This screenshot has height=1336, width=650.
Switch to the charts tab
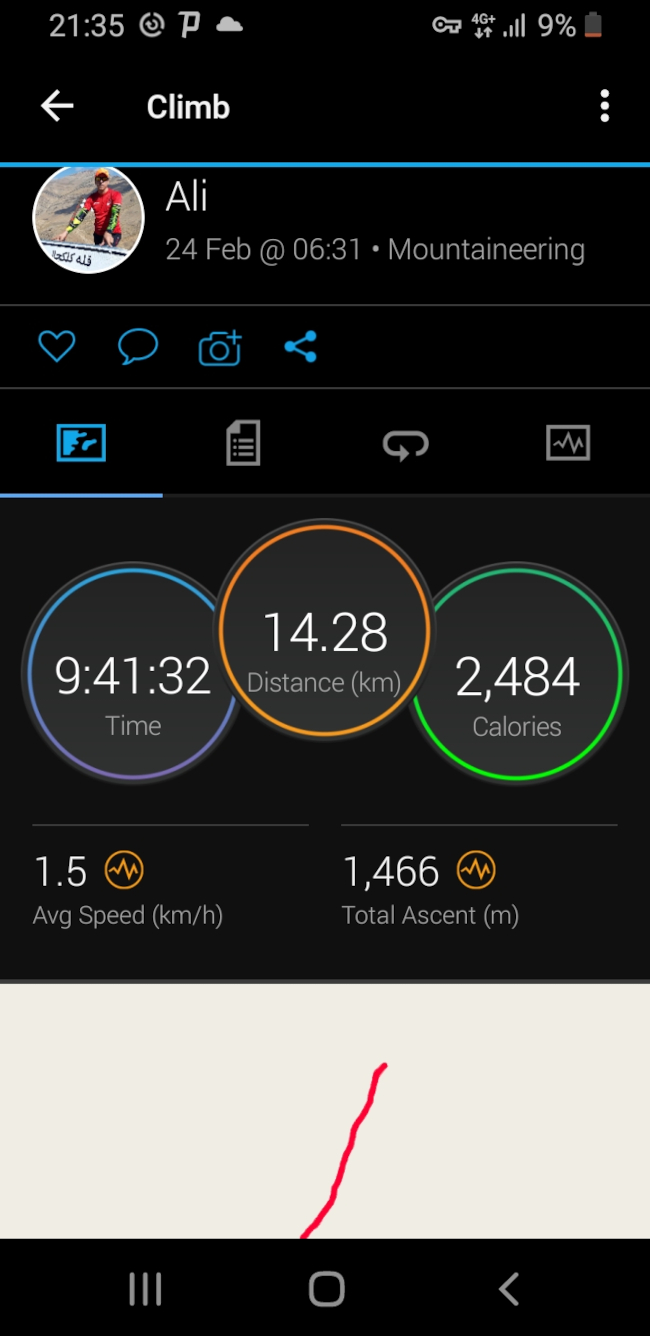(568, 443)
